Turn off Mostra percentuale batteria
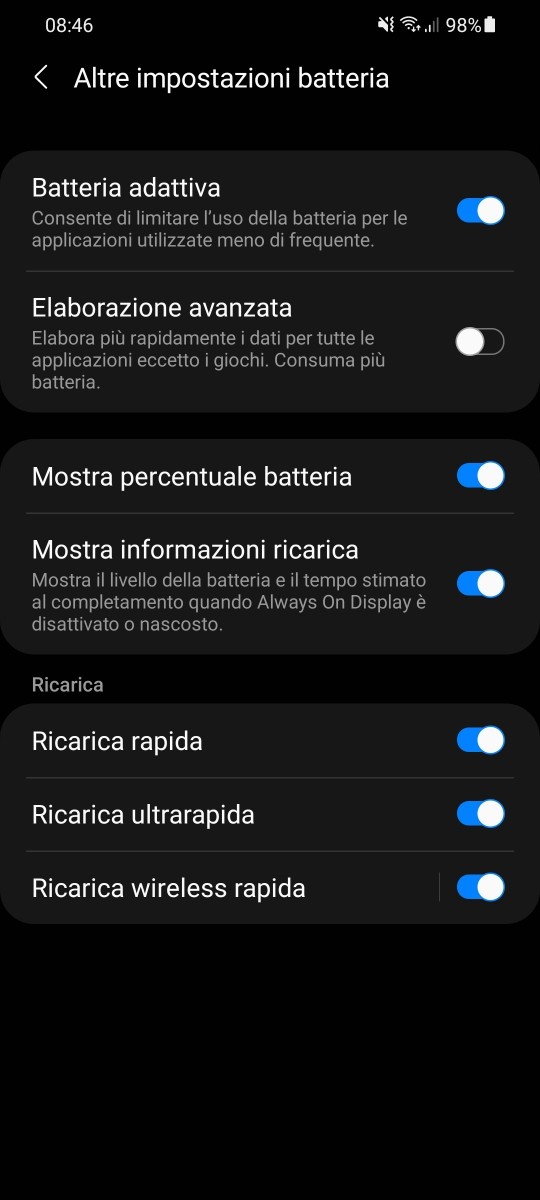Screen dimensions: 540x1200 point(480,476)
